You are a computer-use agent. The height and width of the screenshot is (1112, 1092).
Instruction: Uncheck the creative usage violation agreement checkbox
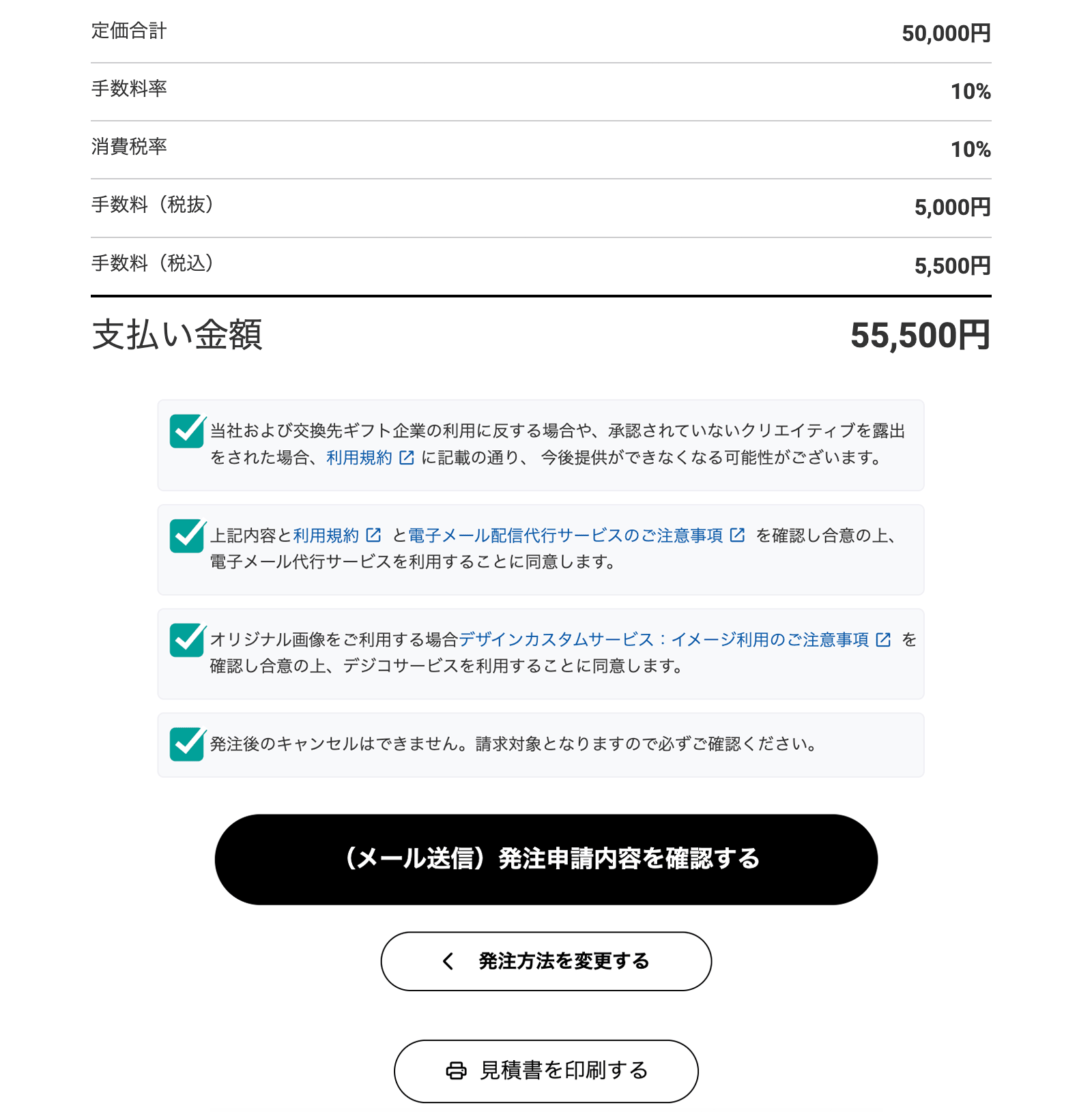186,432
